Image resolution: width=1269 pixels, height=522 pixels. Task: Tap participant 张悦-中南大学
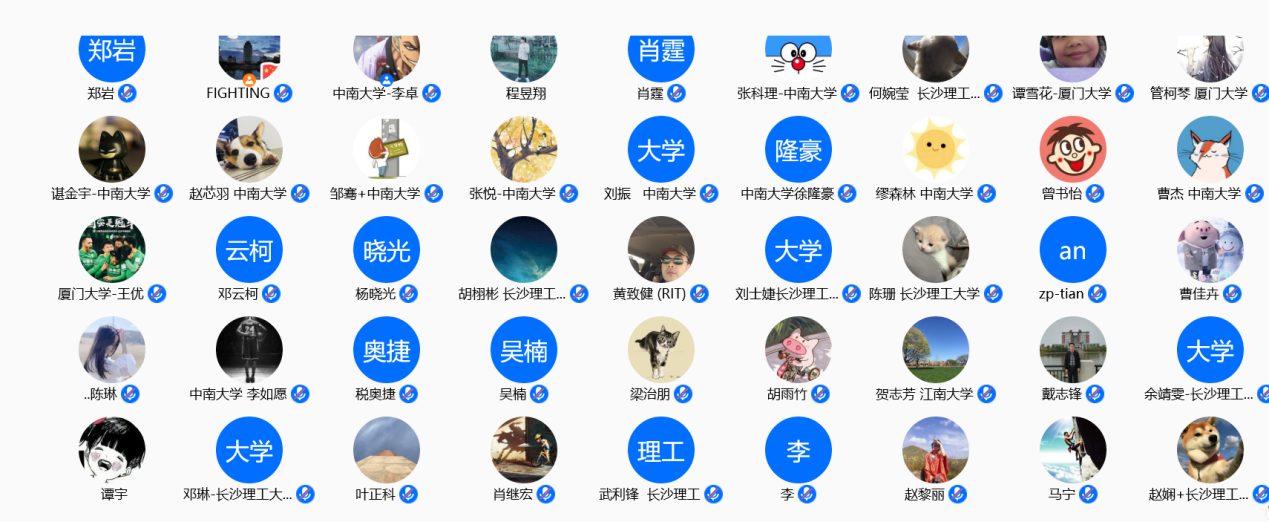click(524, 150)
